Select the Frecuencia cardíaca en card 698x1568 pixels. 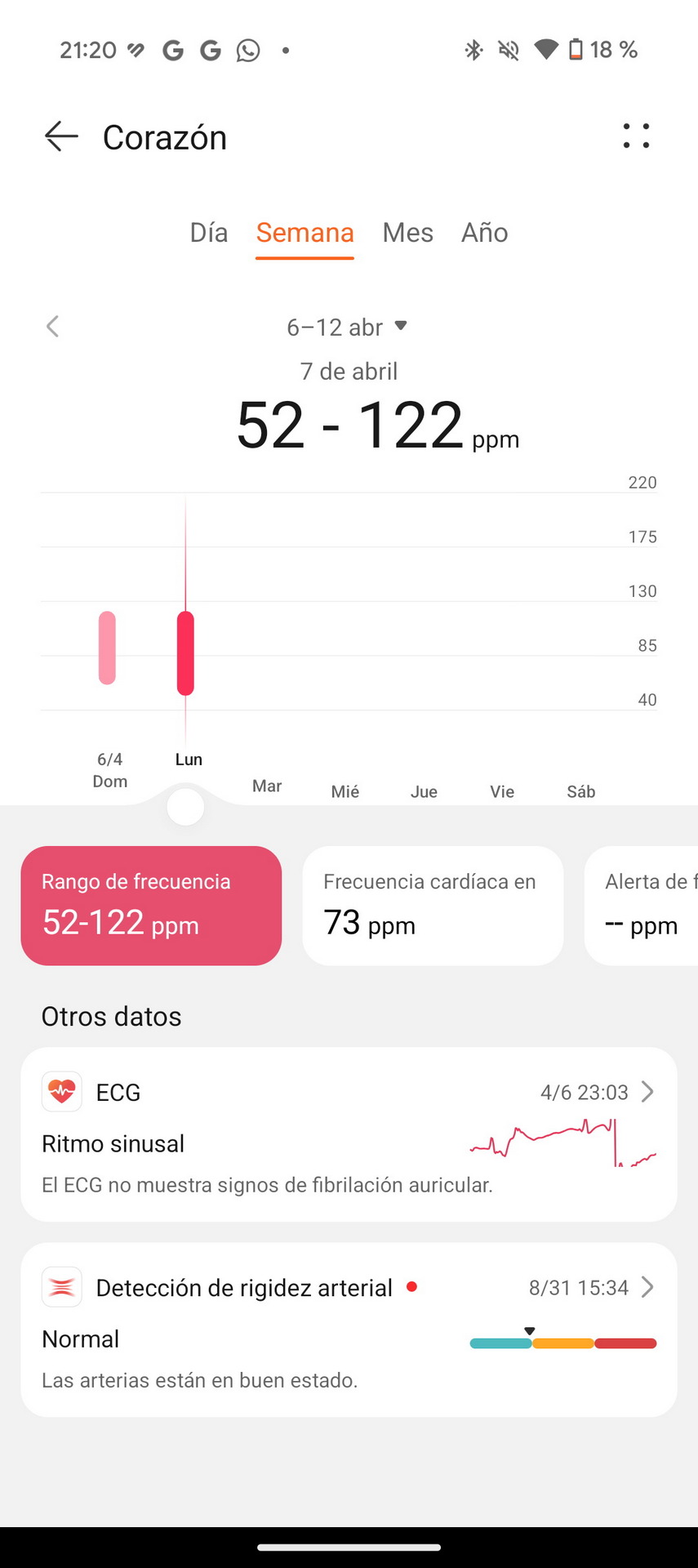point(433,906)
